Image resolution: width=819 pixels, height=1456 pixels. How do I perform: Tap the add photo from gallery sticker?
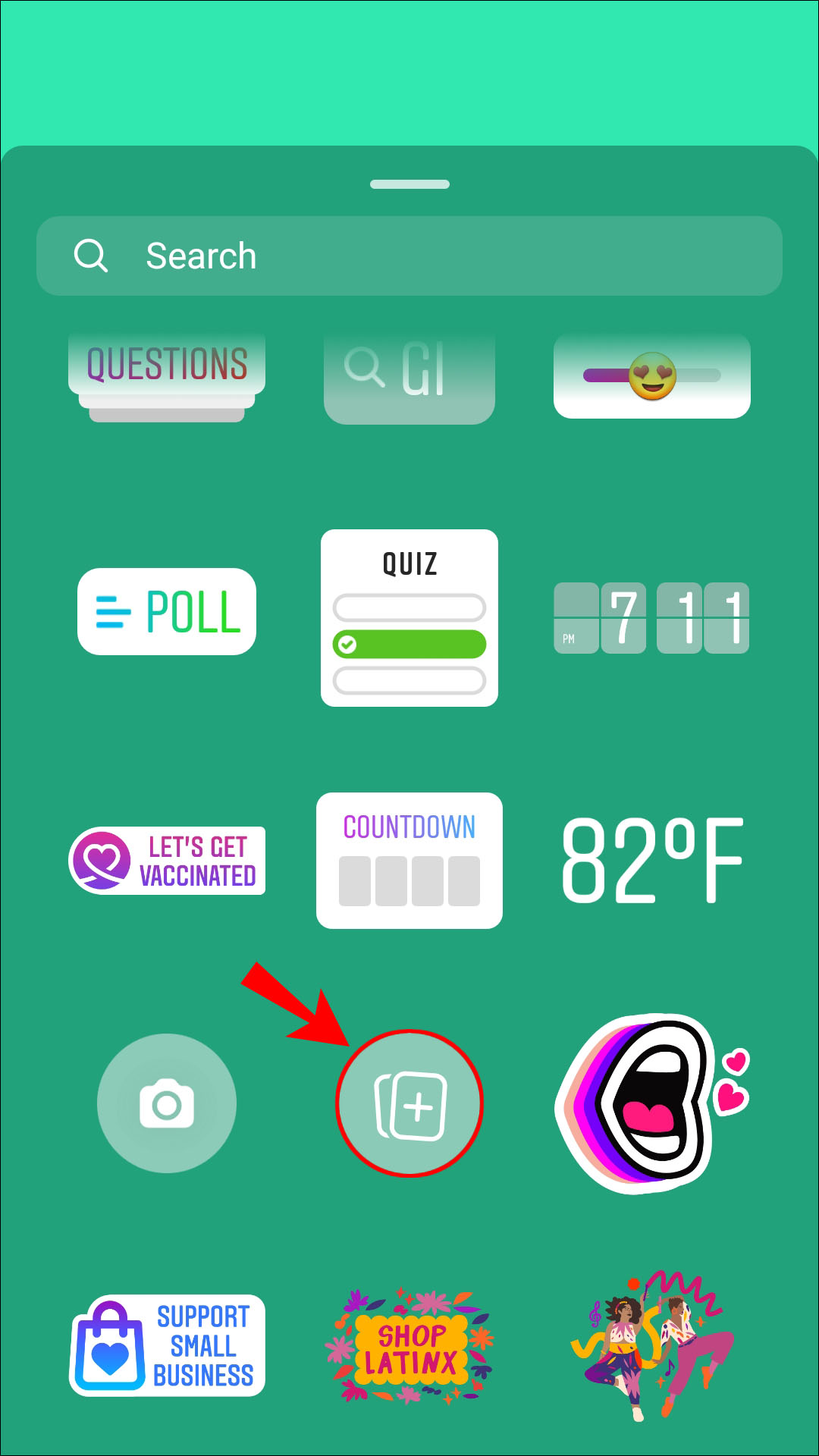[x=409, y=1103]
